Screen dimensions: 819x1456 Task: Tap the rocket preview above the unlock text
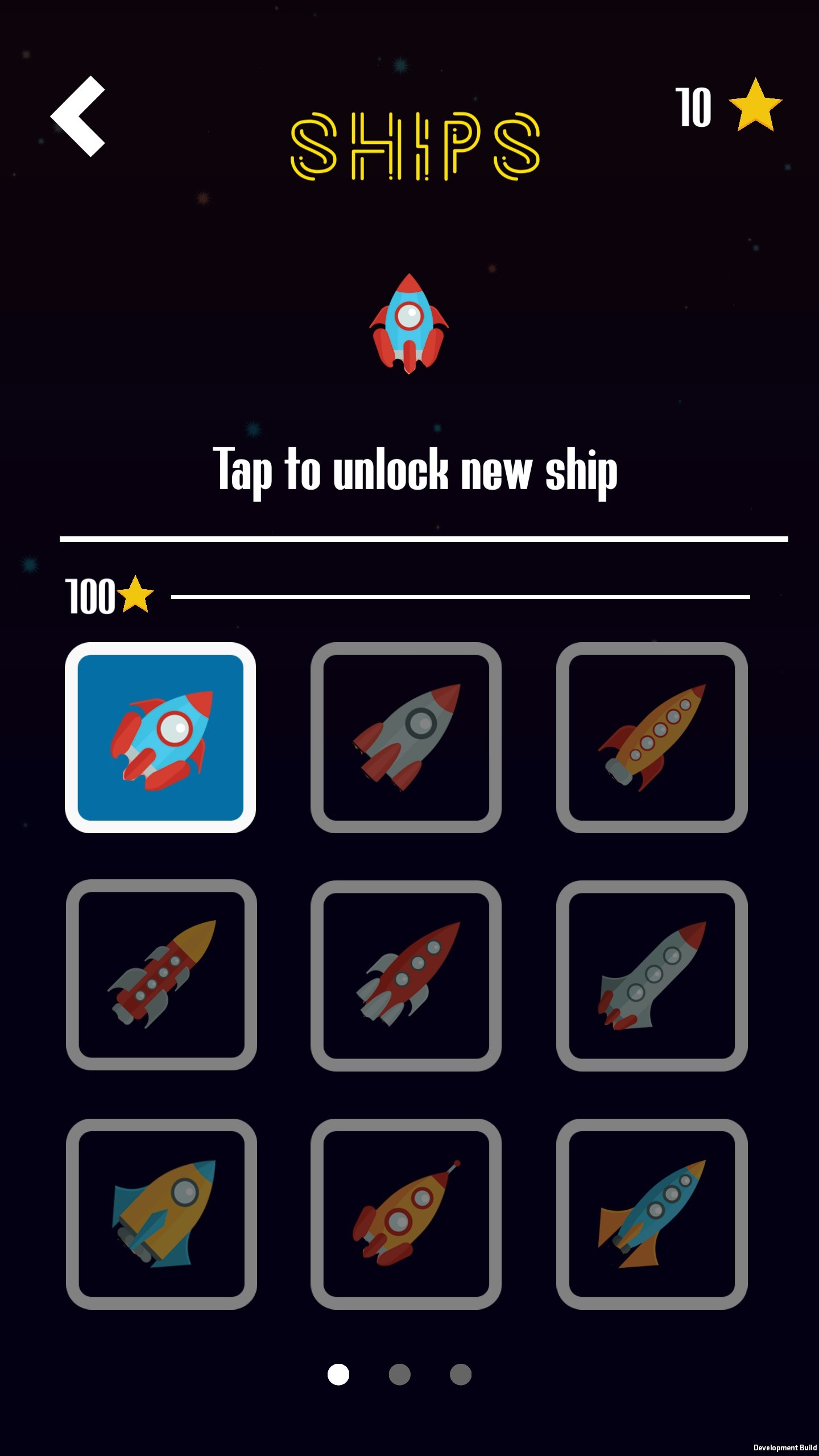(409, 324)
